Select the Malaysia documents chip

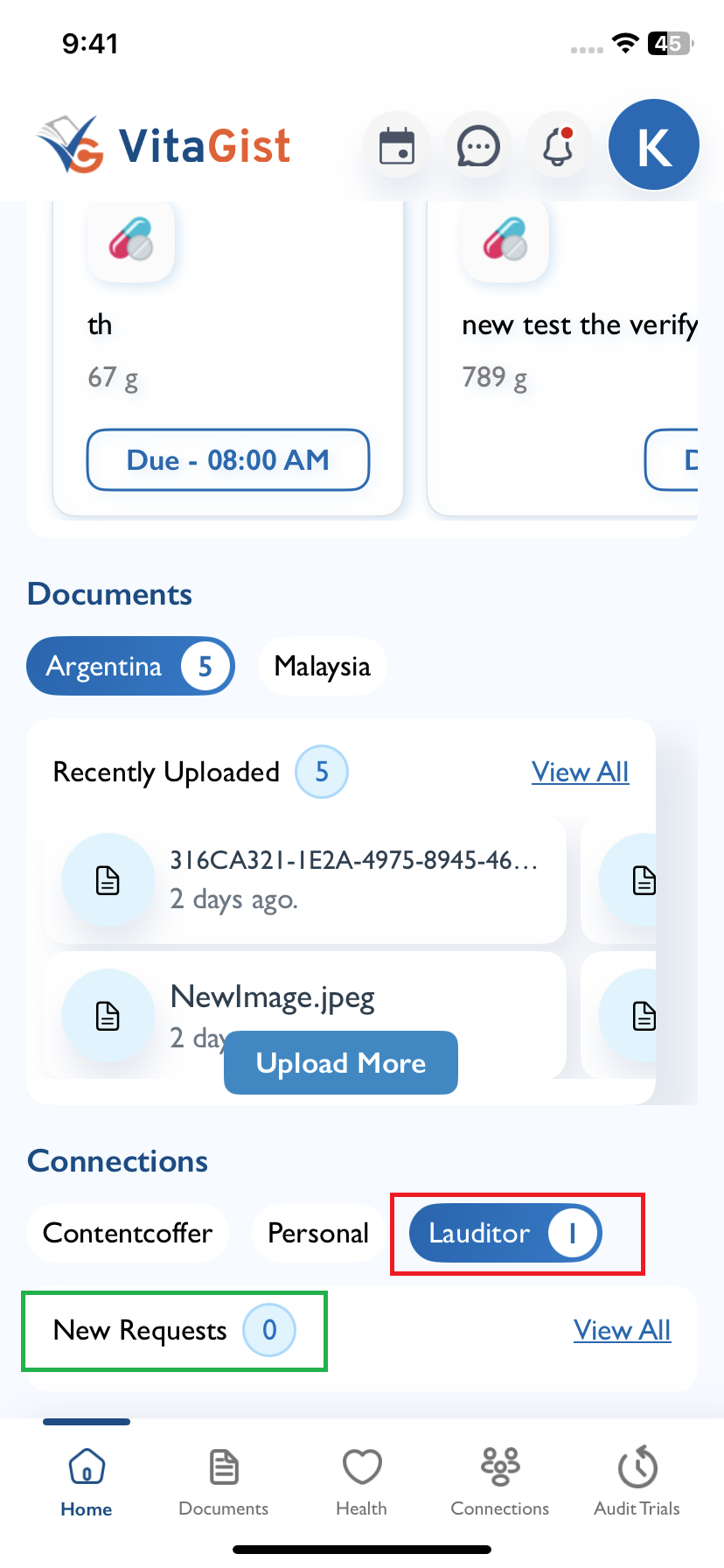point(323,666)
